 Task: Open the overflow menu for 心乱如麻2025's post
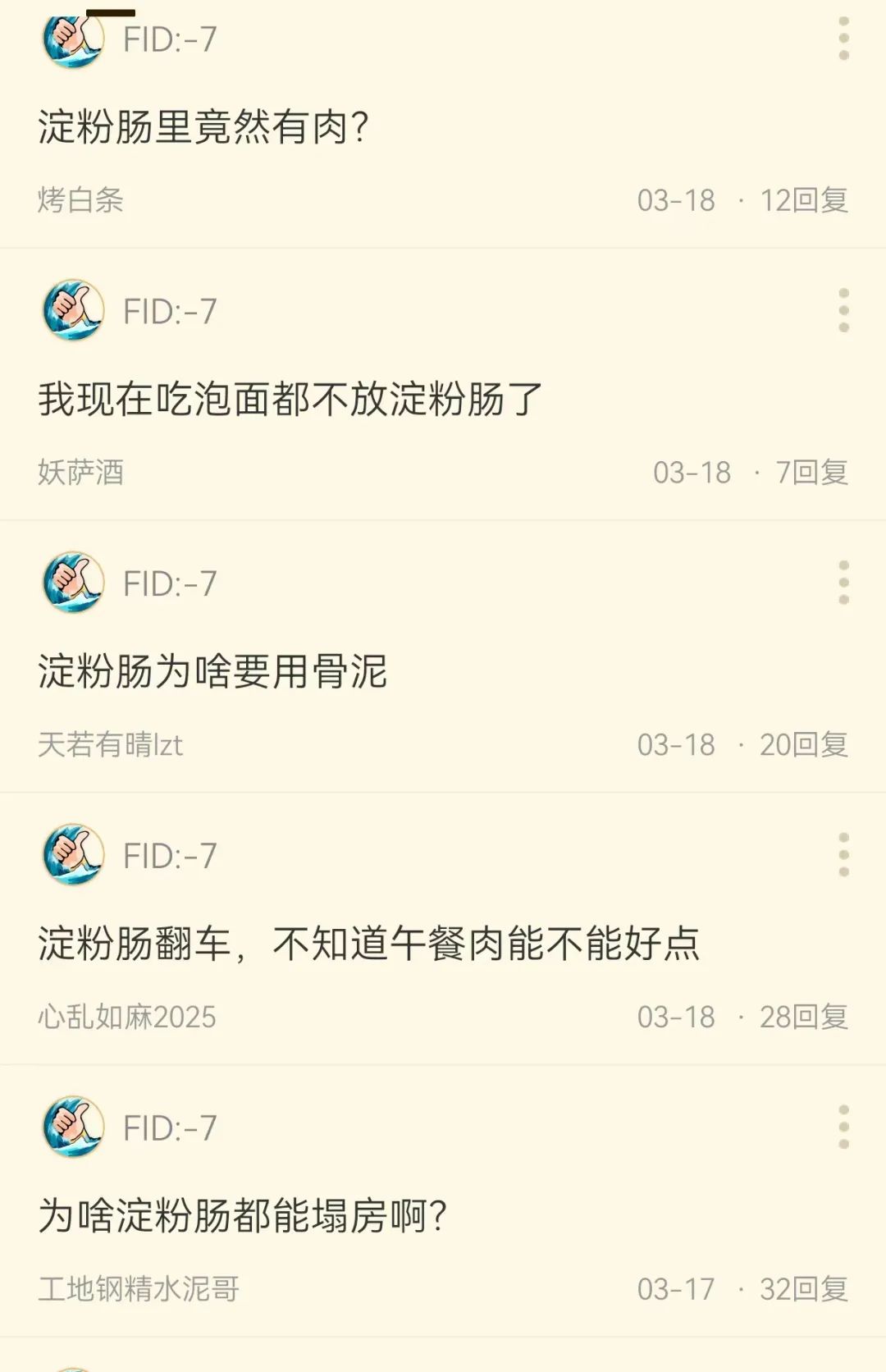(x=843, y=855)
